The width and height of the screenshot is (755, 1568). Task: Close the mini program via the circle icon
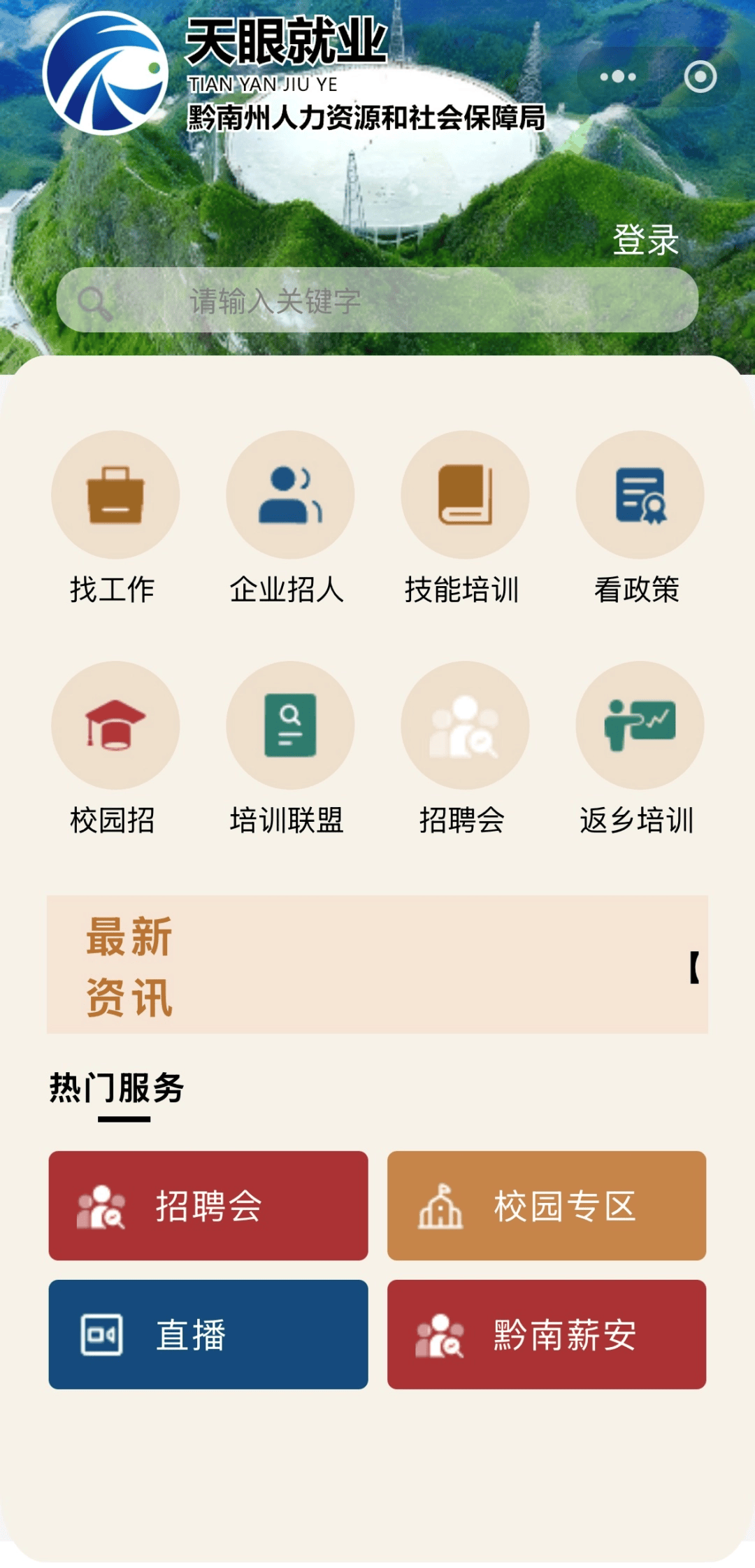click(700, 76)
